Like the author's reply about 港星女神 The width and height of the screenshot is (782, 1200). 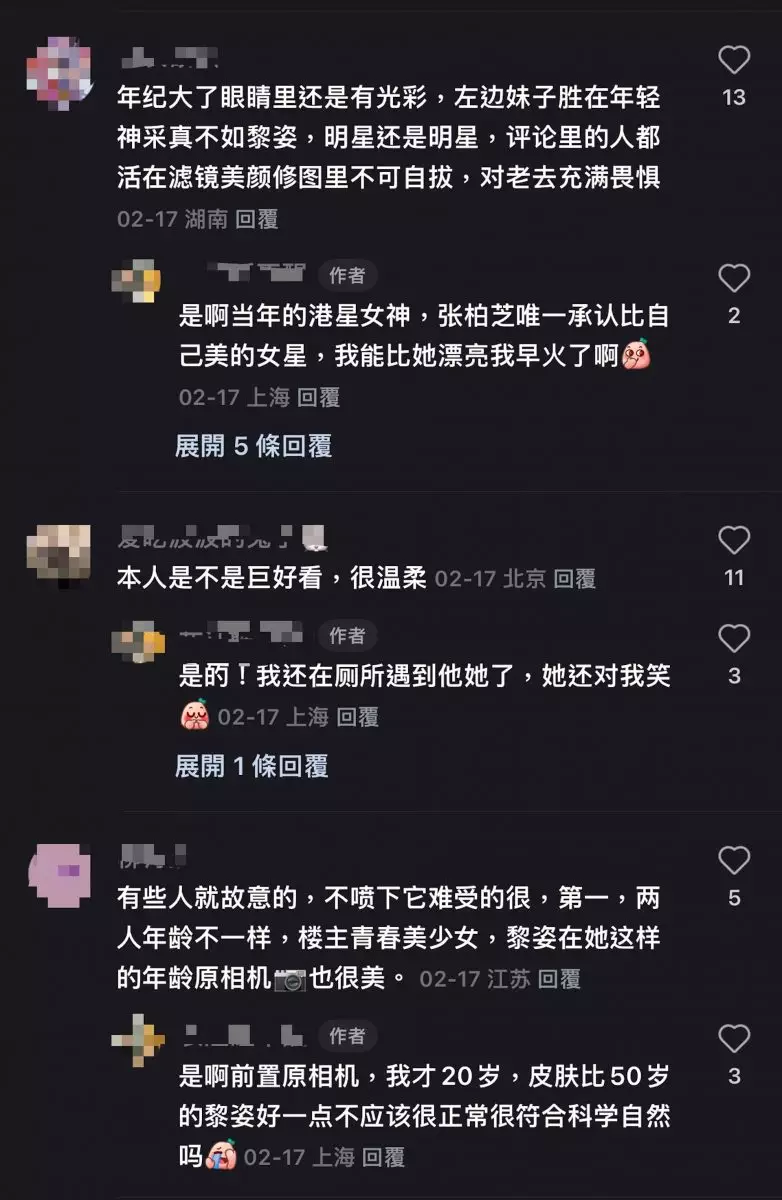click(734, 279)
